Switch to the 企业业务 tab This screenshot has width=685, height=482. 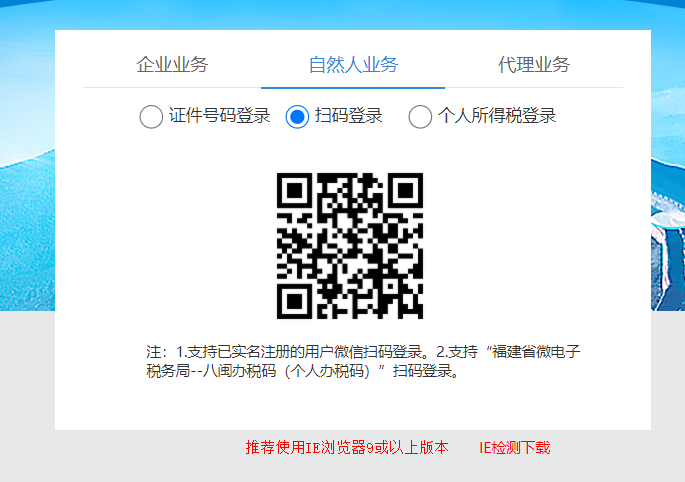point(172,65)
